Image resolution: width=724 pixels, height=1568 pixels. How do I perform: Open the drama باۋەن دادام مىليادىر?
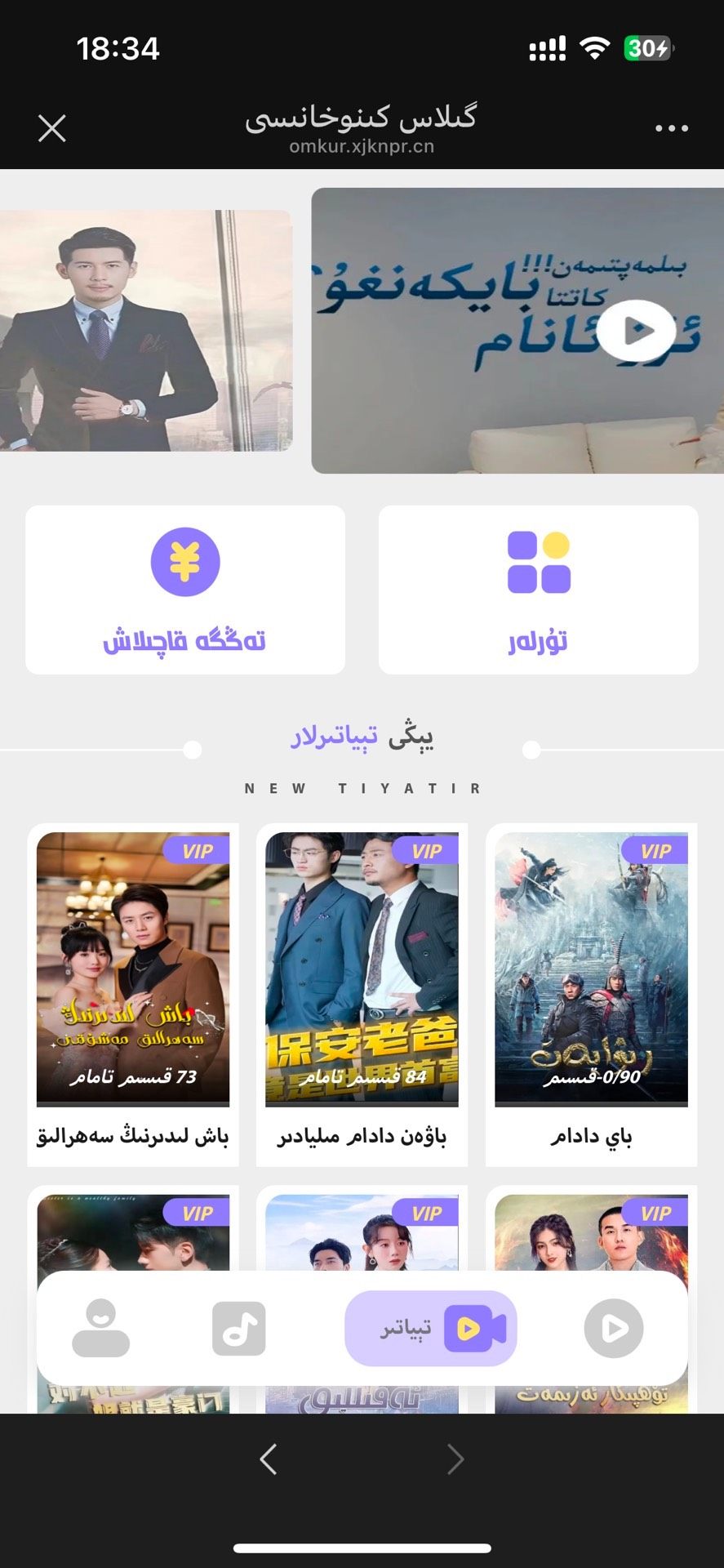click(x=362, y=992)
